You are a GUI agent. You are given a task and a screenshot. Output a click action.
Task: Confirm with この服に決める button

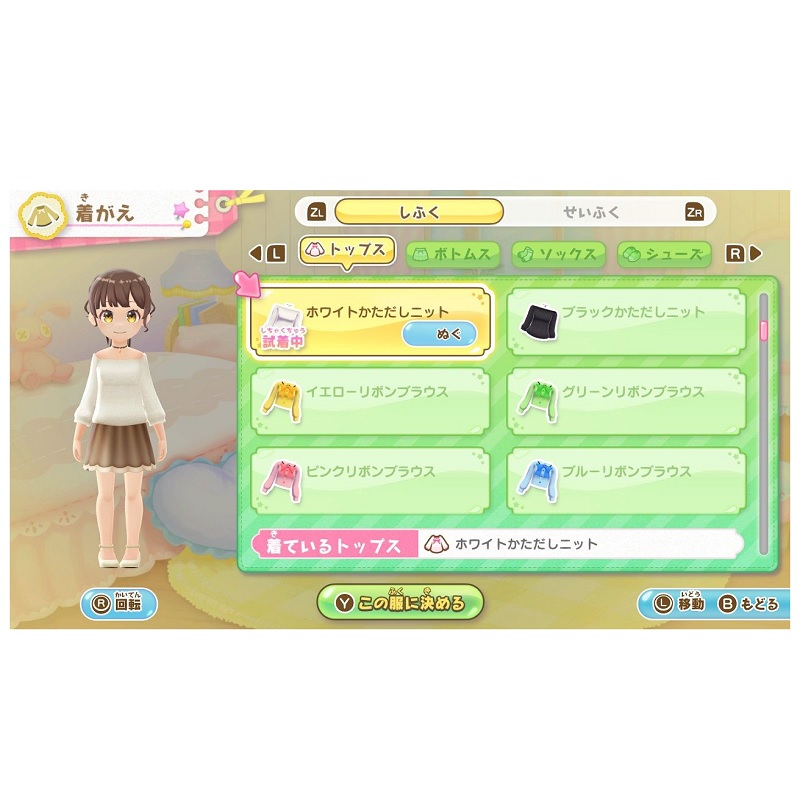(400, 603)
